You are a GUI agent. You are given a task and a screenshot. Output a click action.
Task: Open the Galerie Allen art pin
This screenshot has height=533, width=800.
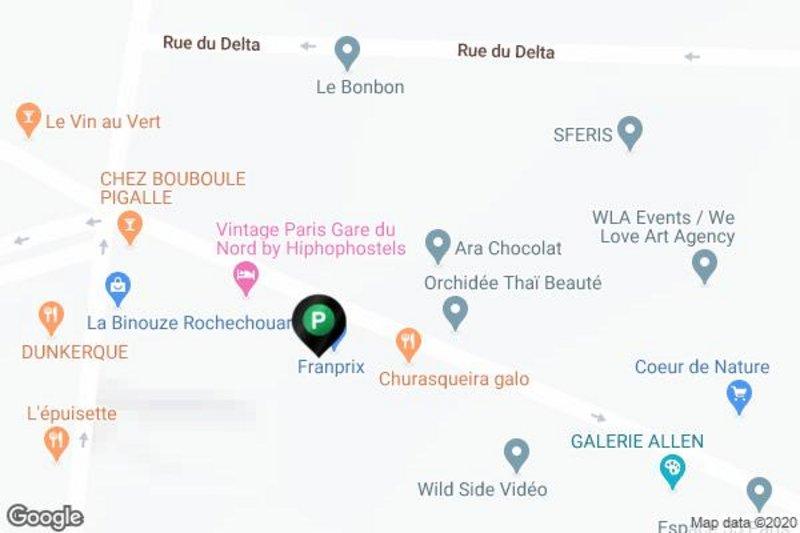coord(672,468)
